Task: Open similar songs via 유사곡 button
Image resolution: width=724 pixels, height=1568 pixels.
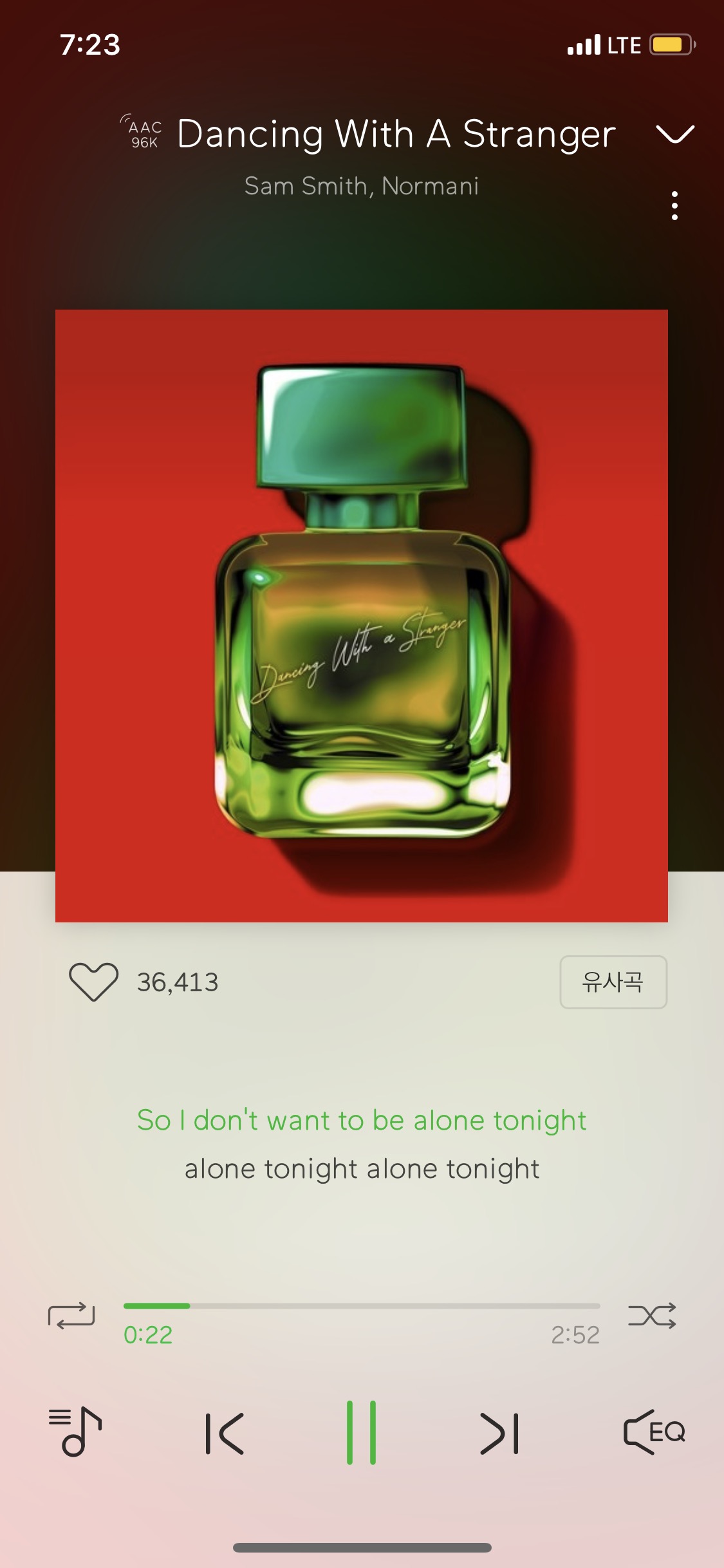Action: coord(613,982)
